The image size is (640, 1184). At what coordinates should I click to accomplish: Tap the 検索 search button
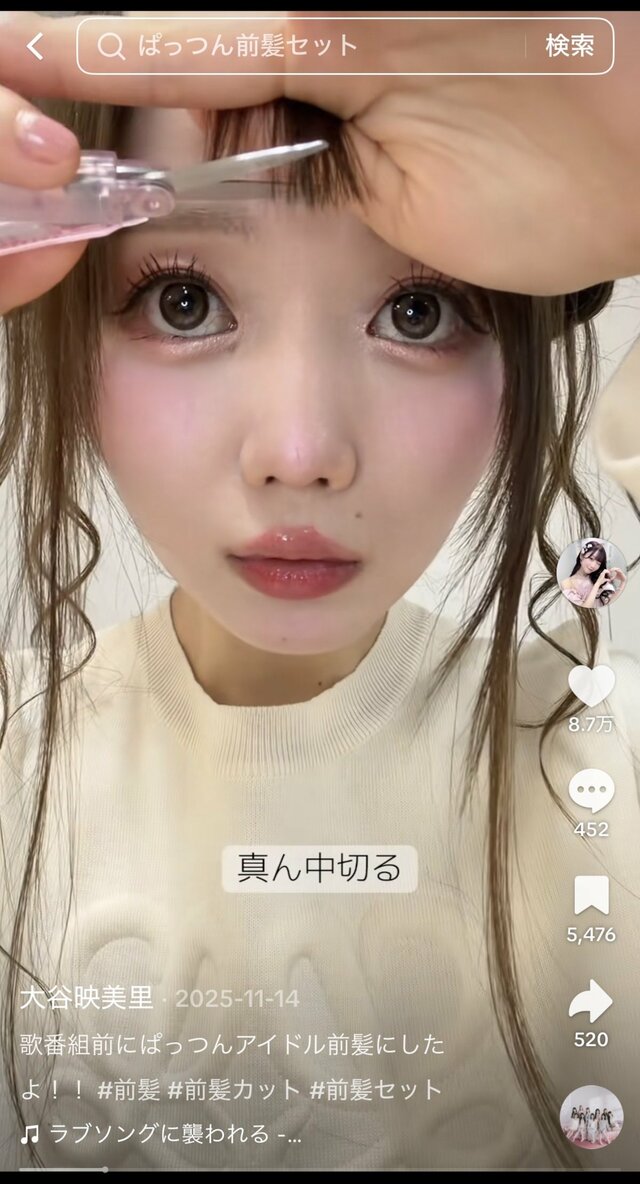click(x=569, y=46)
